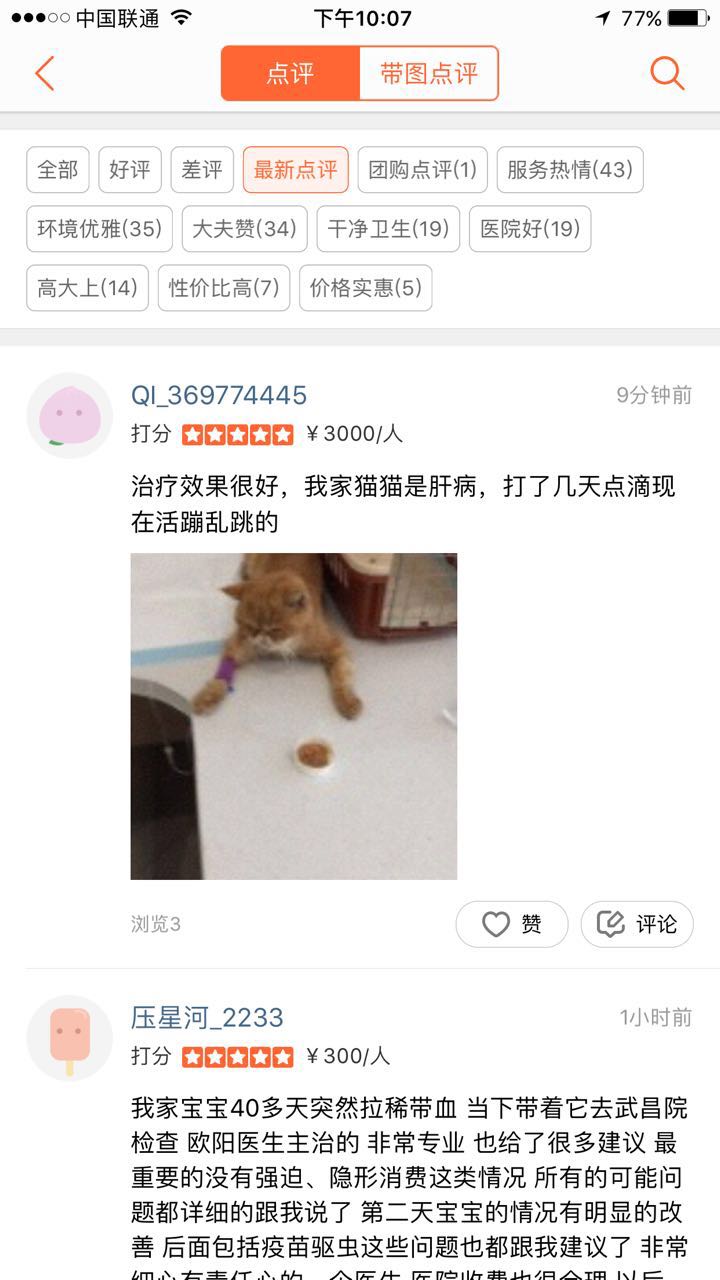Switch to the 带图点评 tab
720x1280 pixels.
point(428,74)
